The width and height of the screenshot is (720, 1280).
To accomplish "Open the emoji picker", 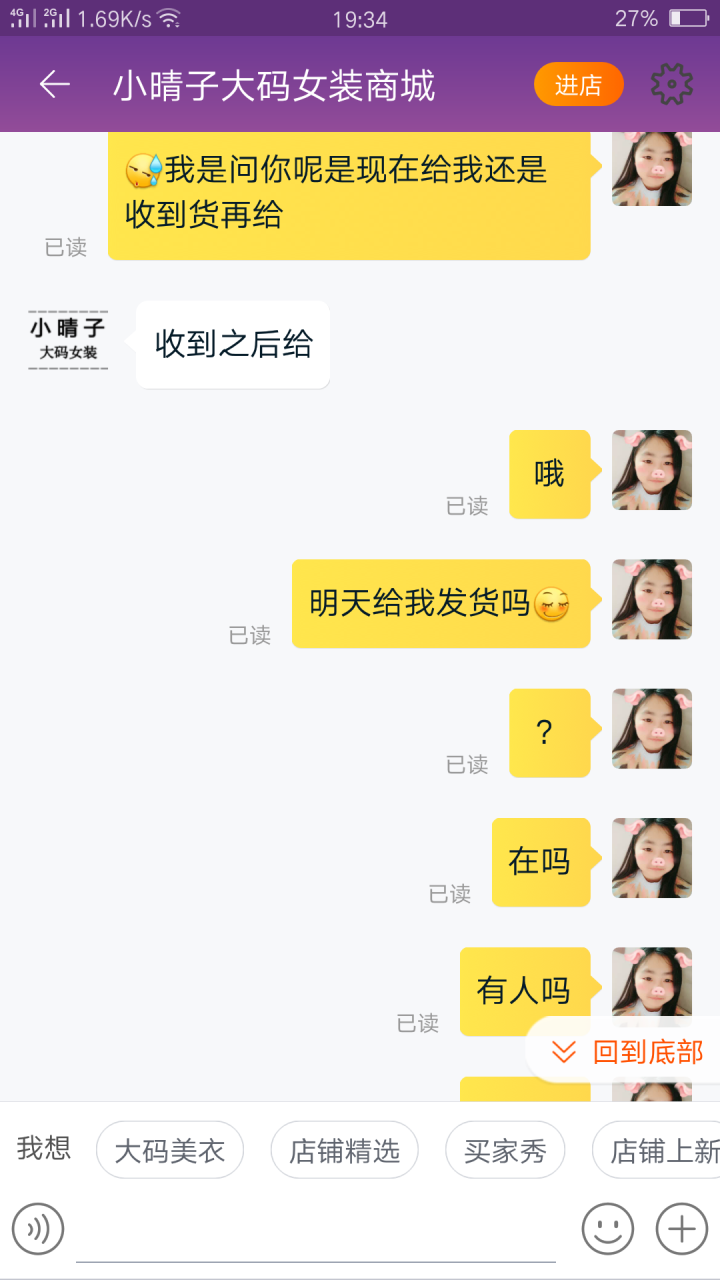I will click(608, 1228).
